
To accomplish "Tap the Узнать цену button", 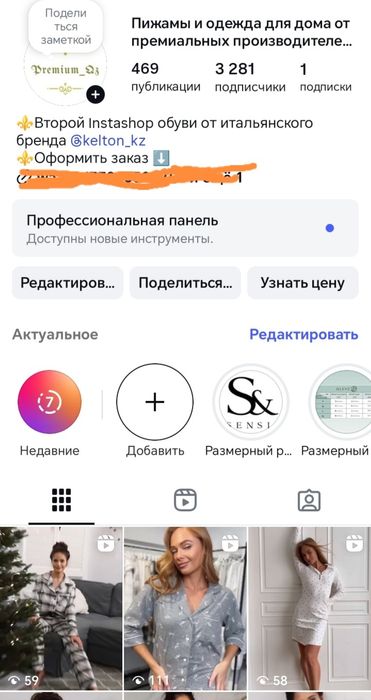I will [x=303, y=283].
